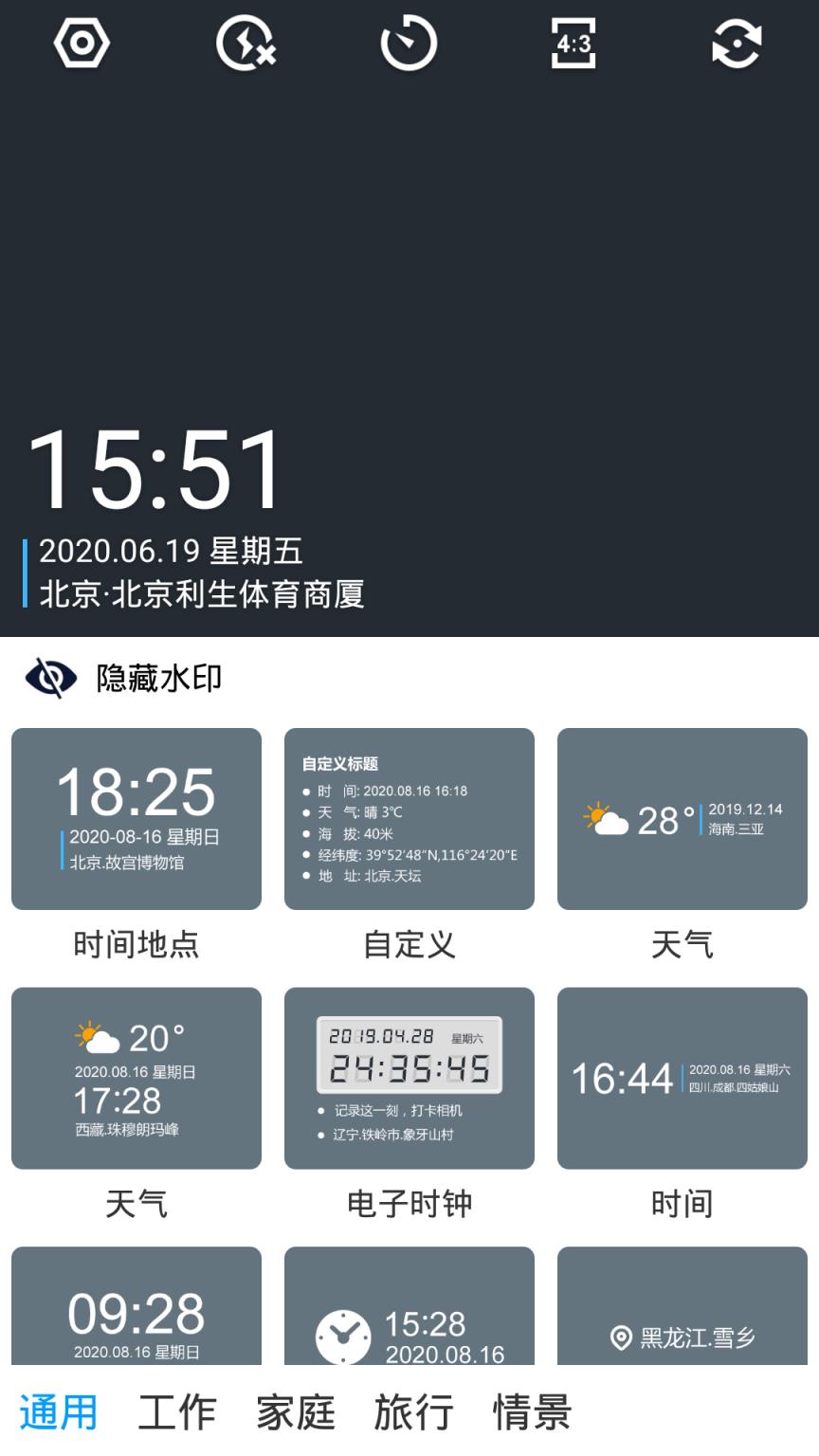Select the 海南.三亚 weather watermark
This screenshot has width=819, height=1456.
682,819
